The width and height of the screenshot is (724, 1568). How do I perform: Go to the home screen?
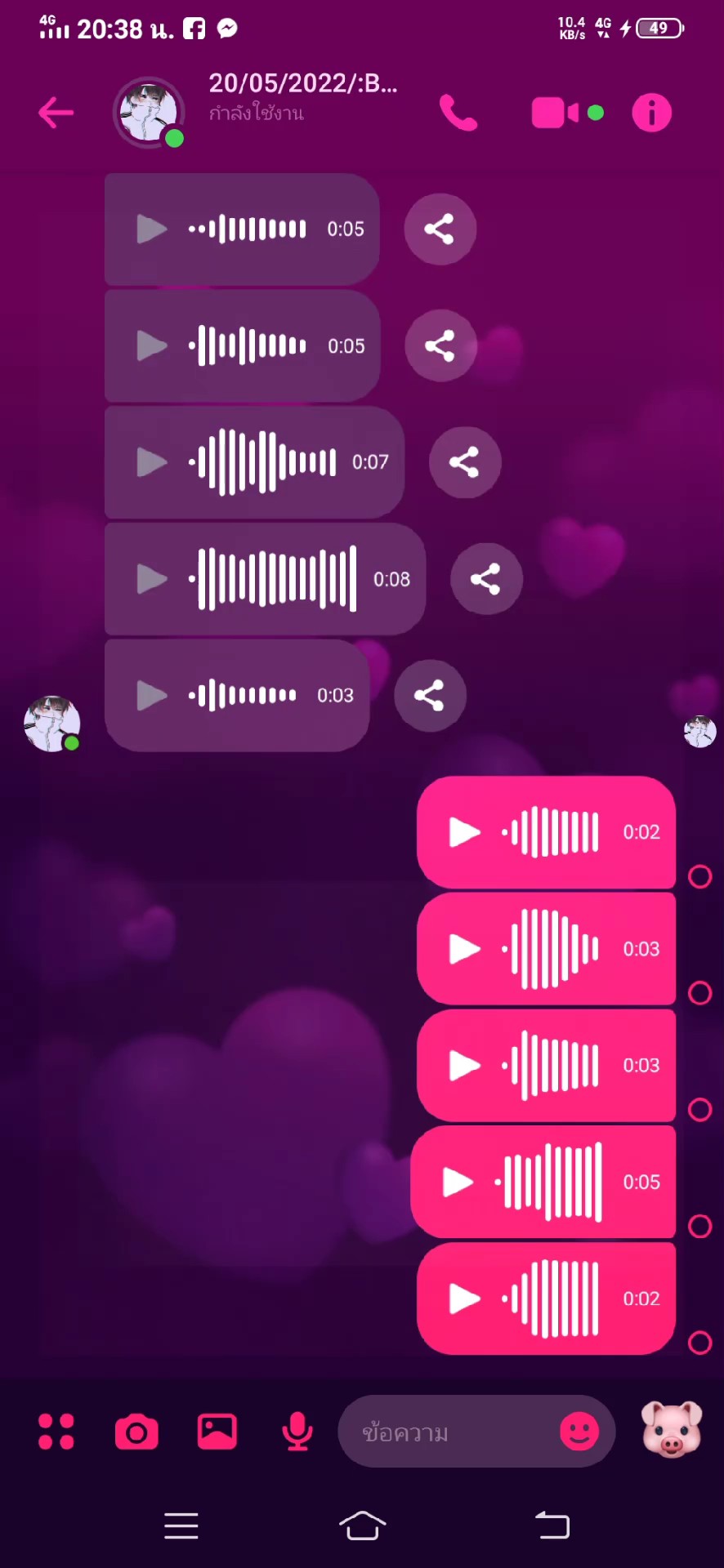(362, 1526)
